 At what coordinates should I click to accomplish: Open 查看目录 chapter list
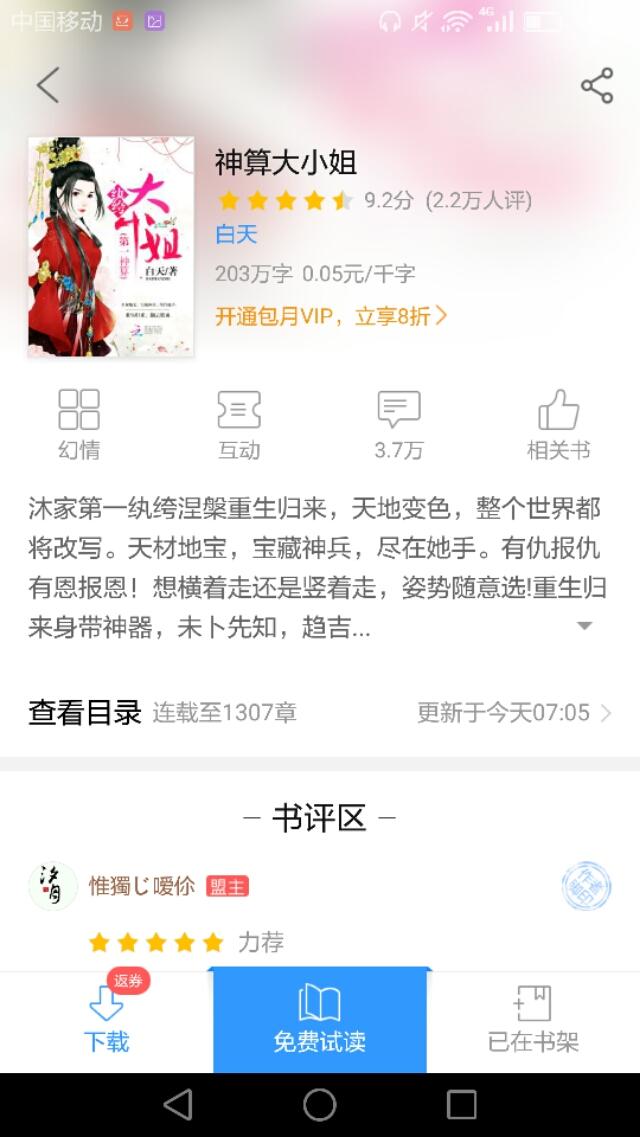[320, 713]
